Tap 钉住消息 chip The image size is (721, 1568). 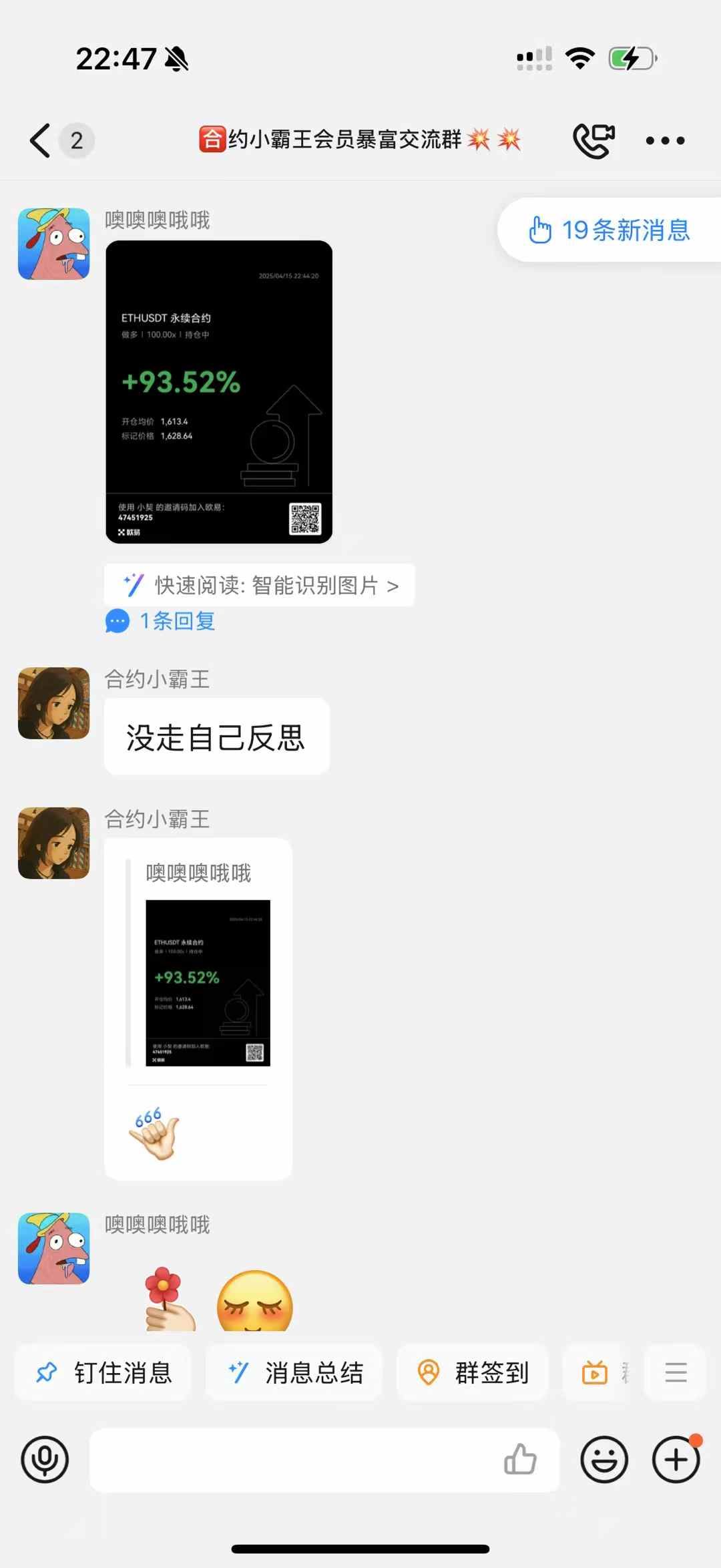[103, 1373]
